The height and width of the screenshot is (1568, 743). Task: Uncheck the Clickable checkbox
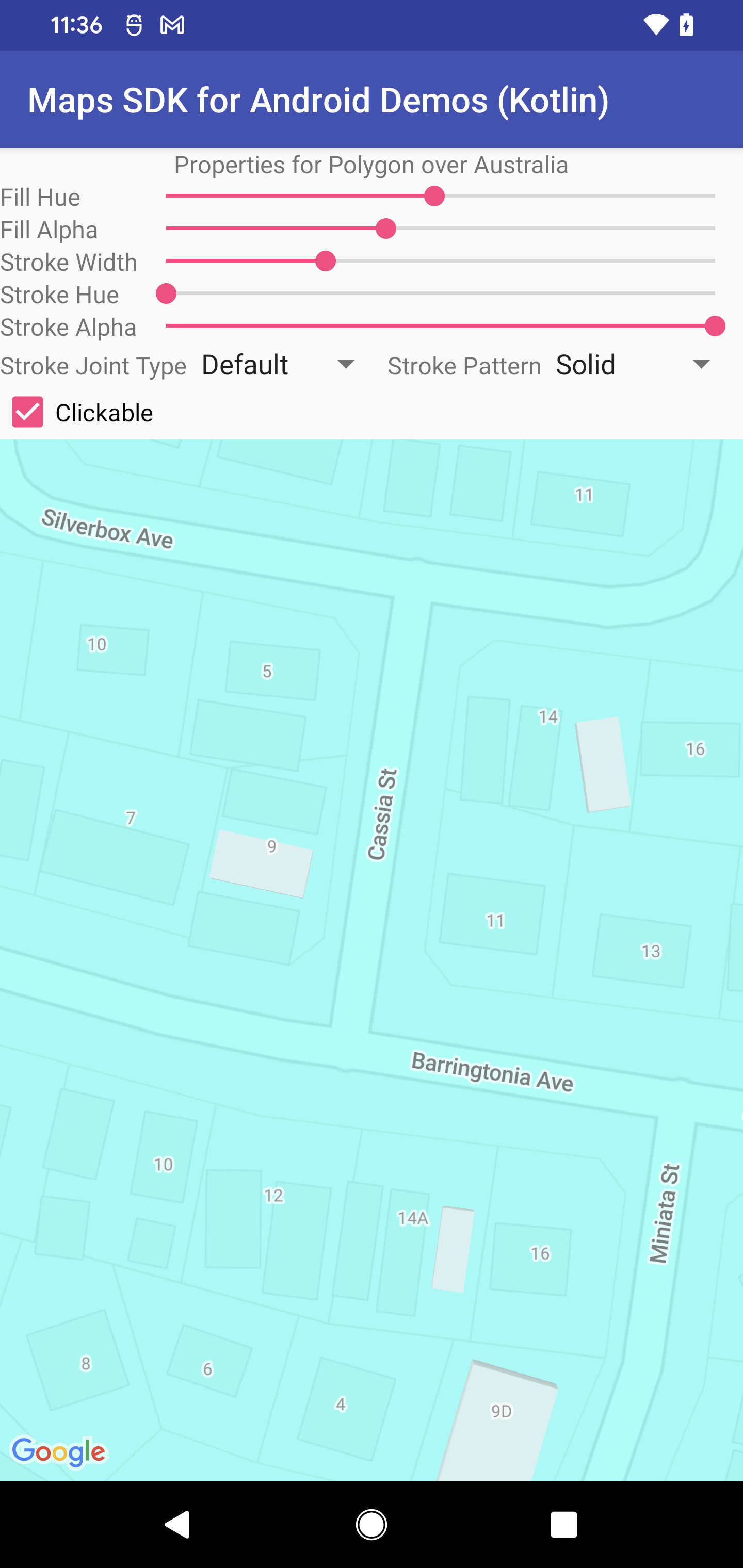tap(27, 412)
